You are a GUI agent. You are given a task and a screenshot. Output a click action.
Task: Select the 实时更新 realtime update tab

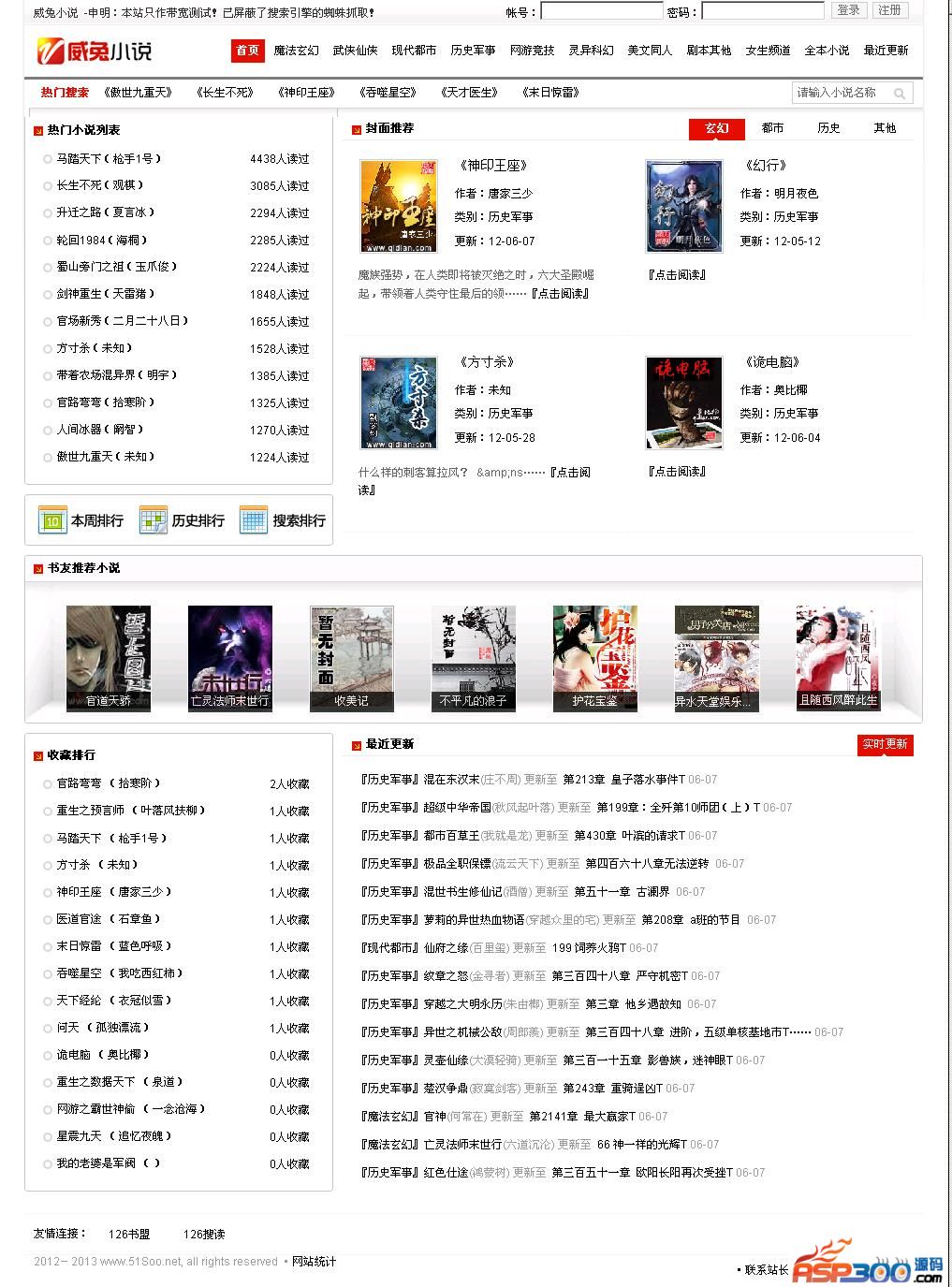point(885,744)
